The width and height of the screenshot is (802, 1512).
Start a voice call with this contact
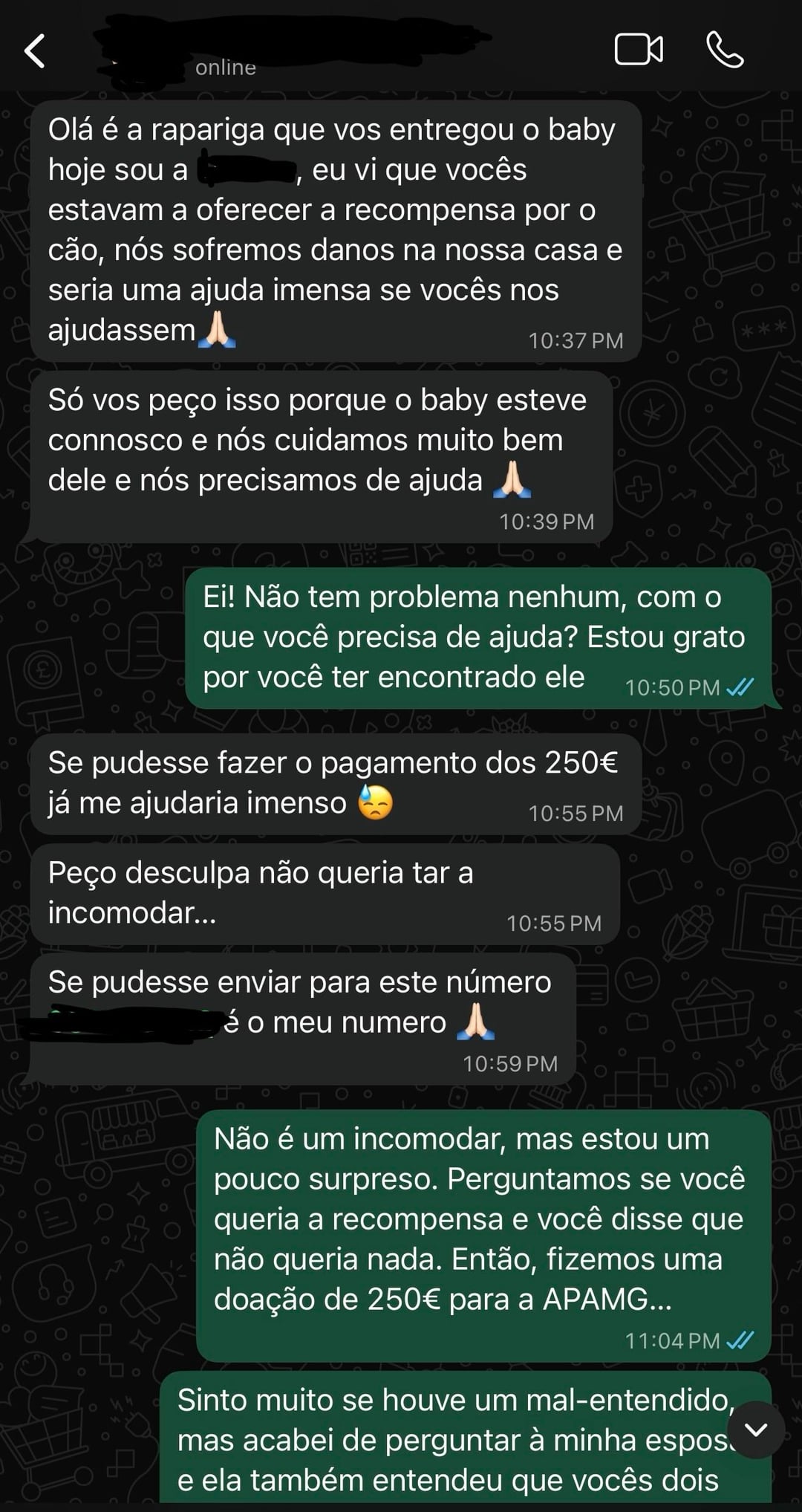click(x=724, y=51)
